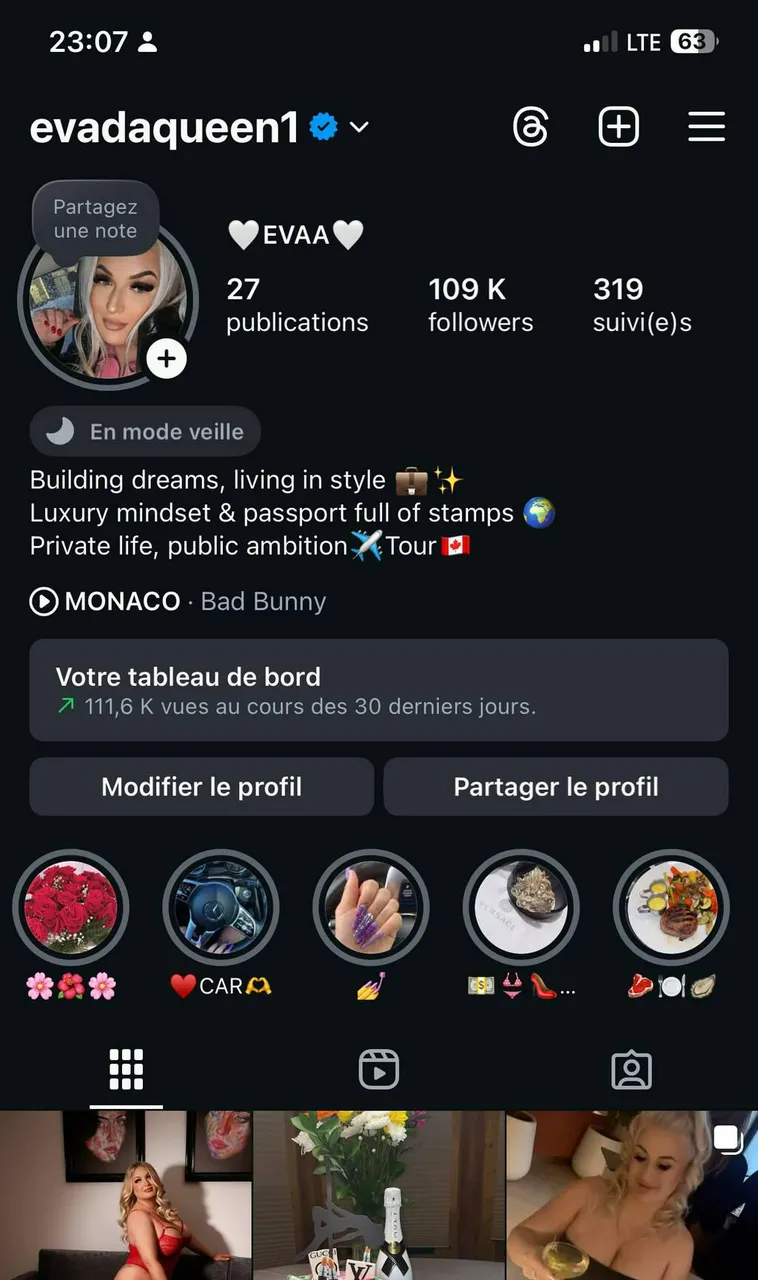The height and width of the screenshot is (1280, 758).
Task: Open the 319 suivi(e)s list
Action: pos(641,304)
